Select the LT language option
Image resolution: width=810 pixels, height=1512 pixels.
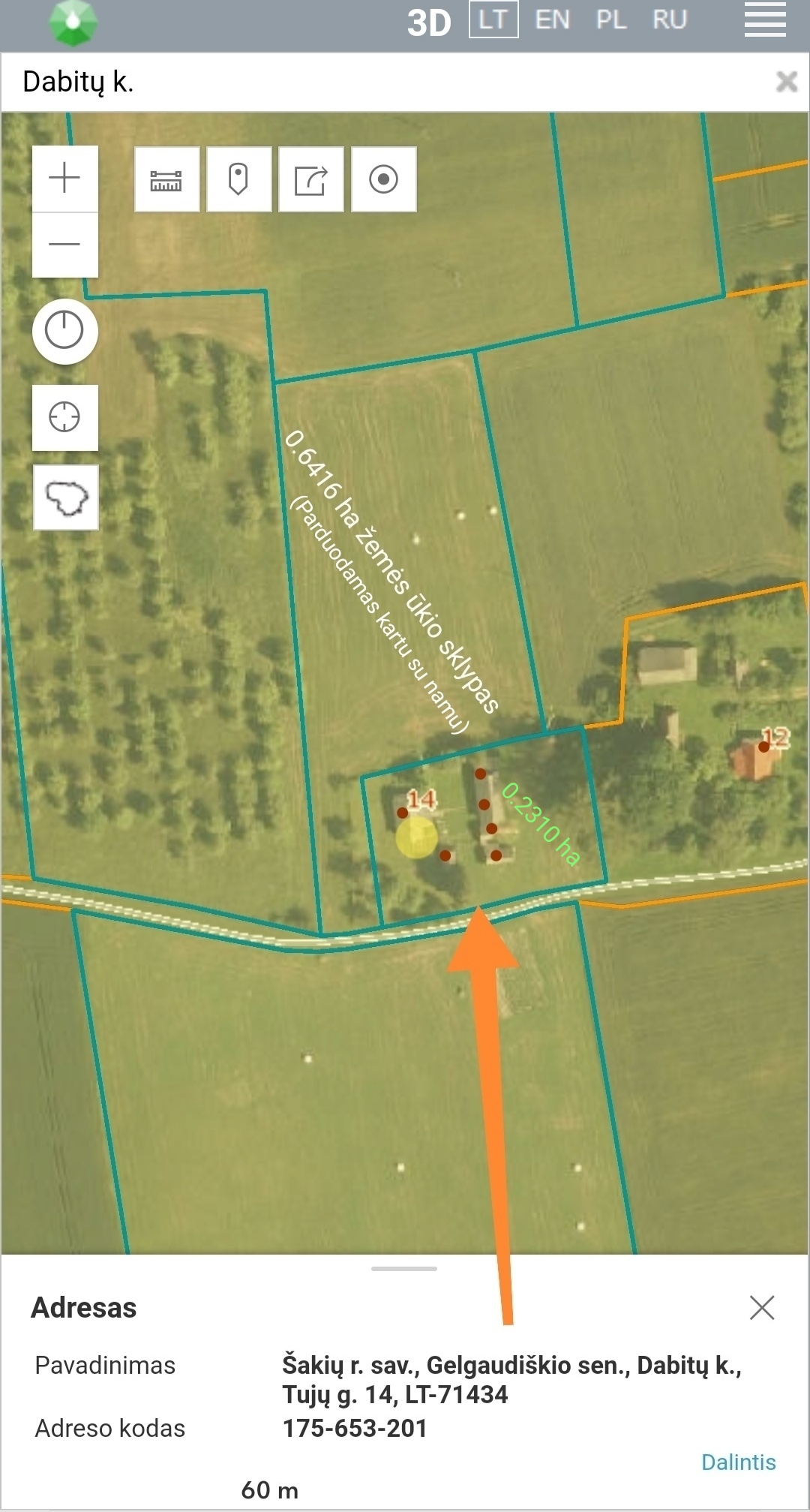pos(493,20)
